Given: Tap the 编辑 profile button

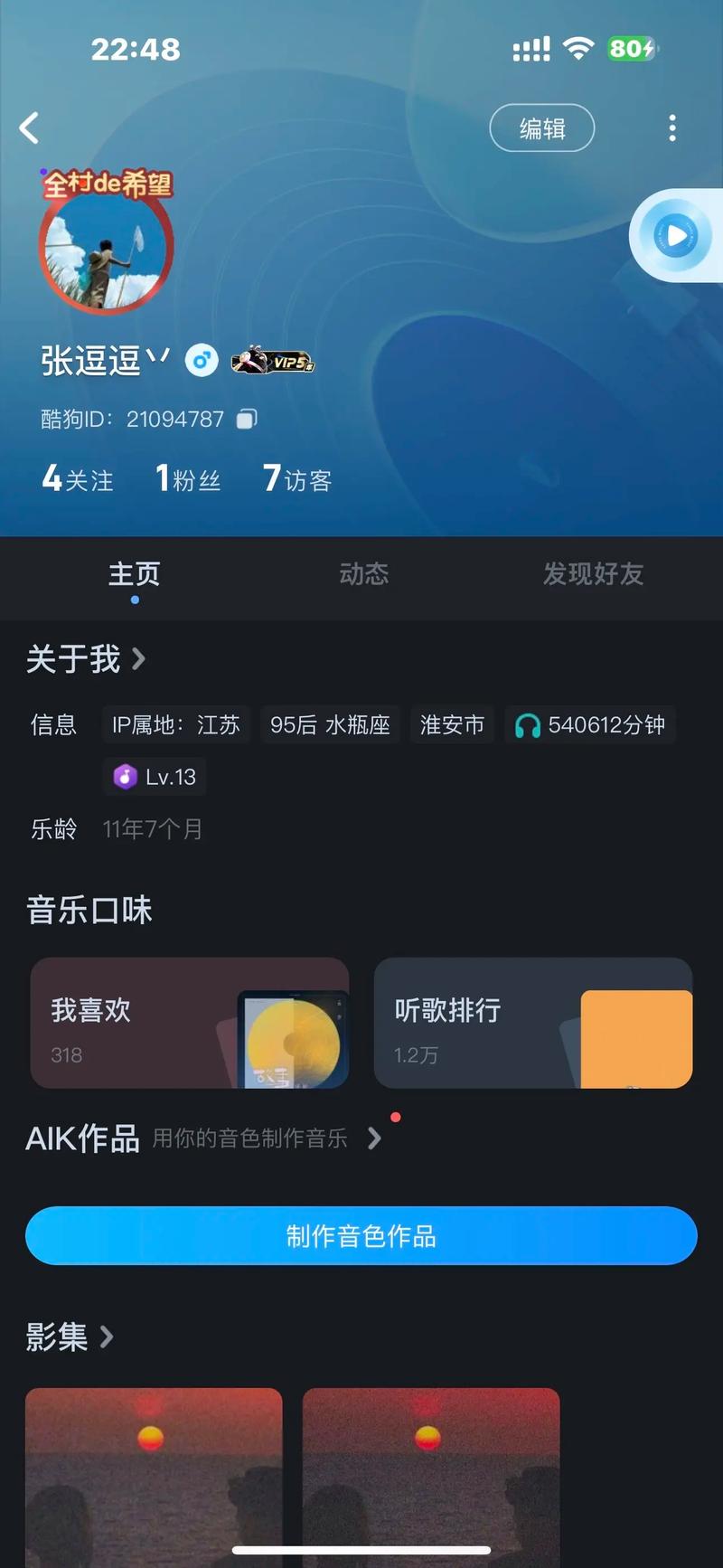Looking at the screenshot, I should click(x=541, y=128).
